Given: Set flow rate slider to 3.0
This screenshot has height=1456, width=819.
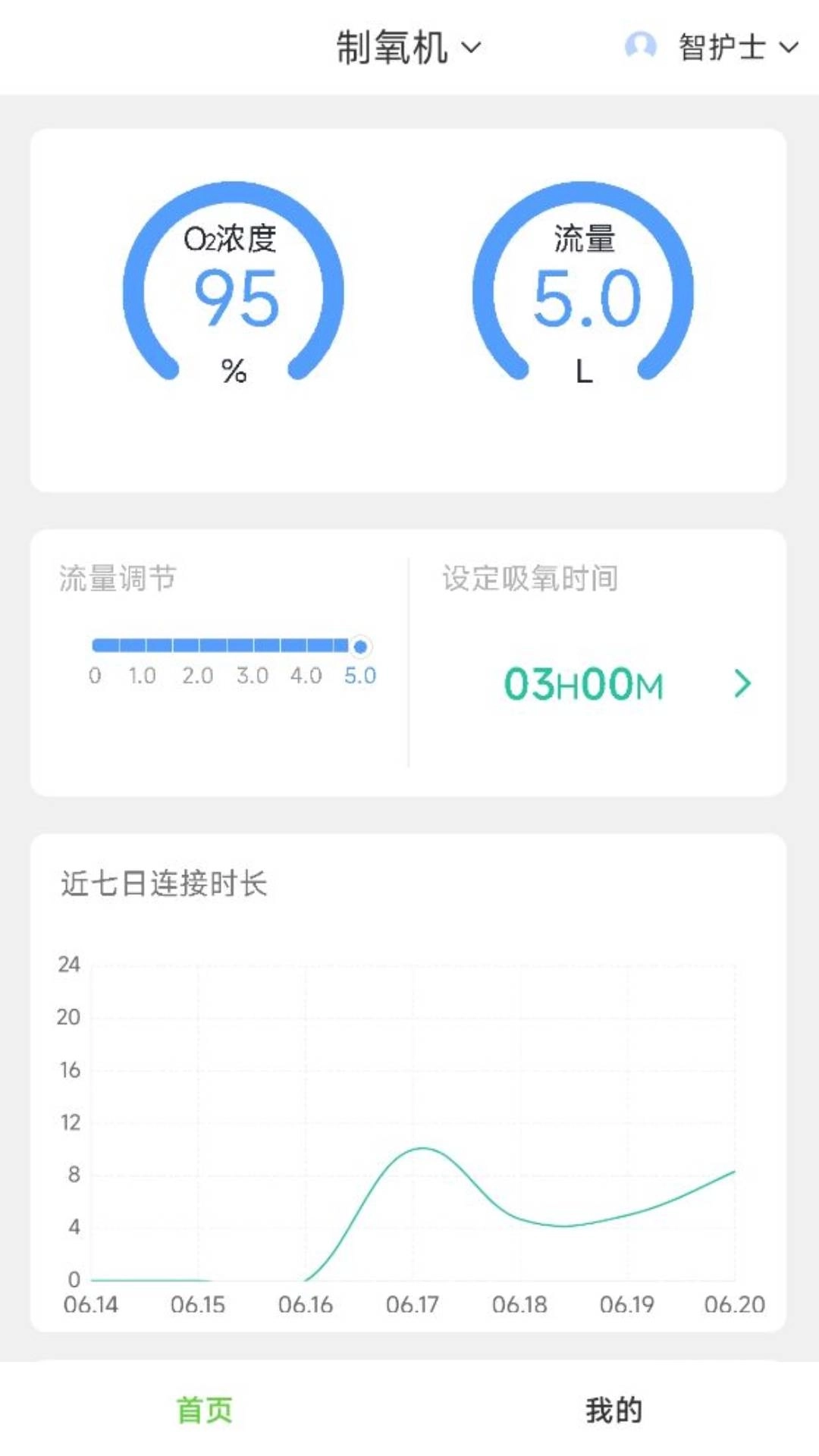Looking at the screenshot, I should (254, 645).
